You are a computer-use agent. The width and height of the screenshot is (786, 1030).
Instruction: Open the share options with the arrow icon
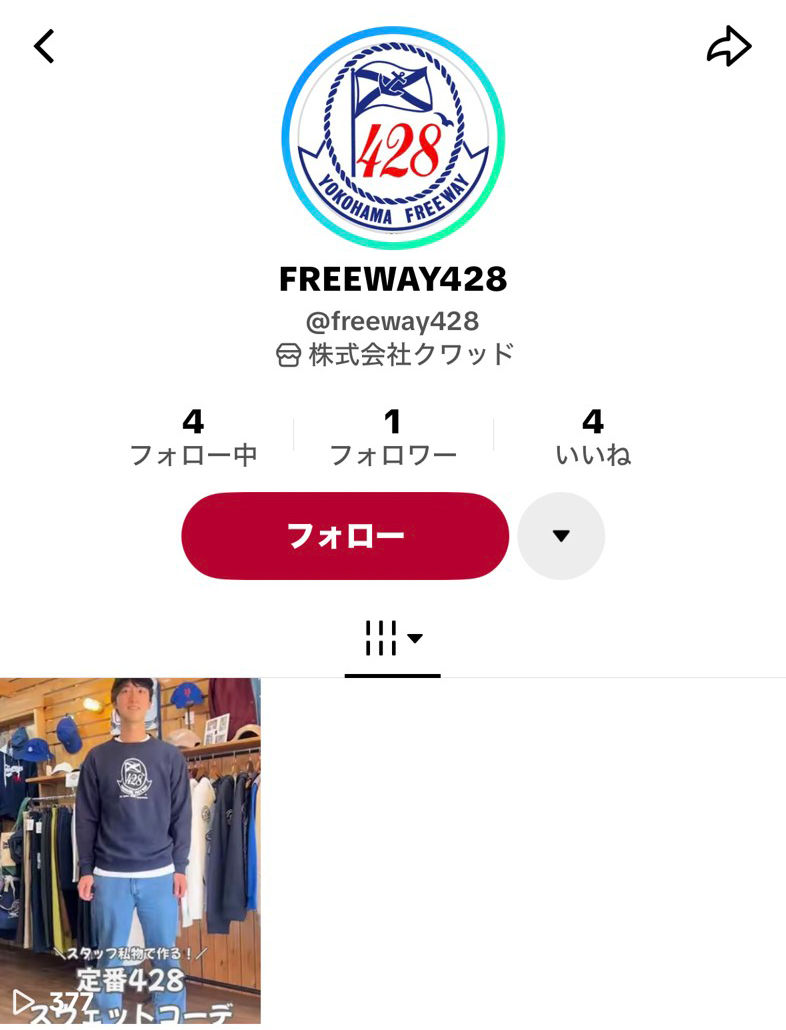coord(729,45)
